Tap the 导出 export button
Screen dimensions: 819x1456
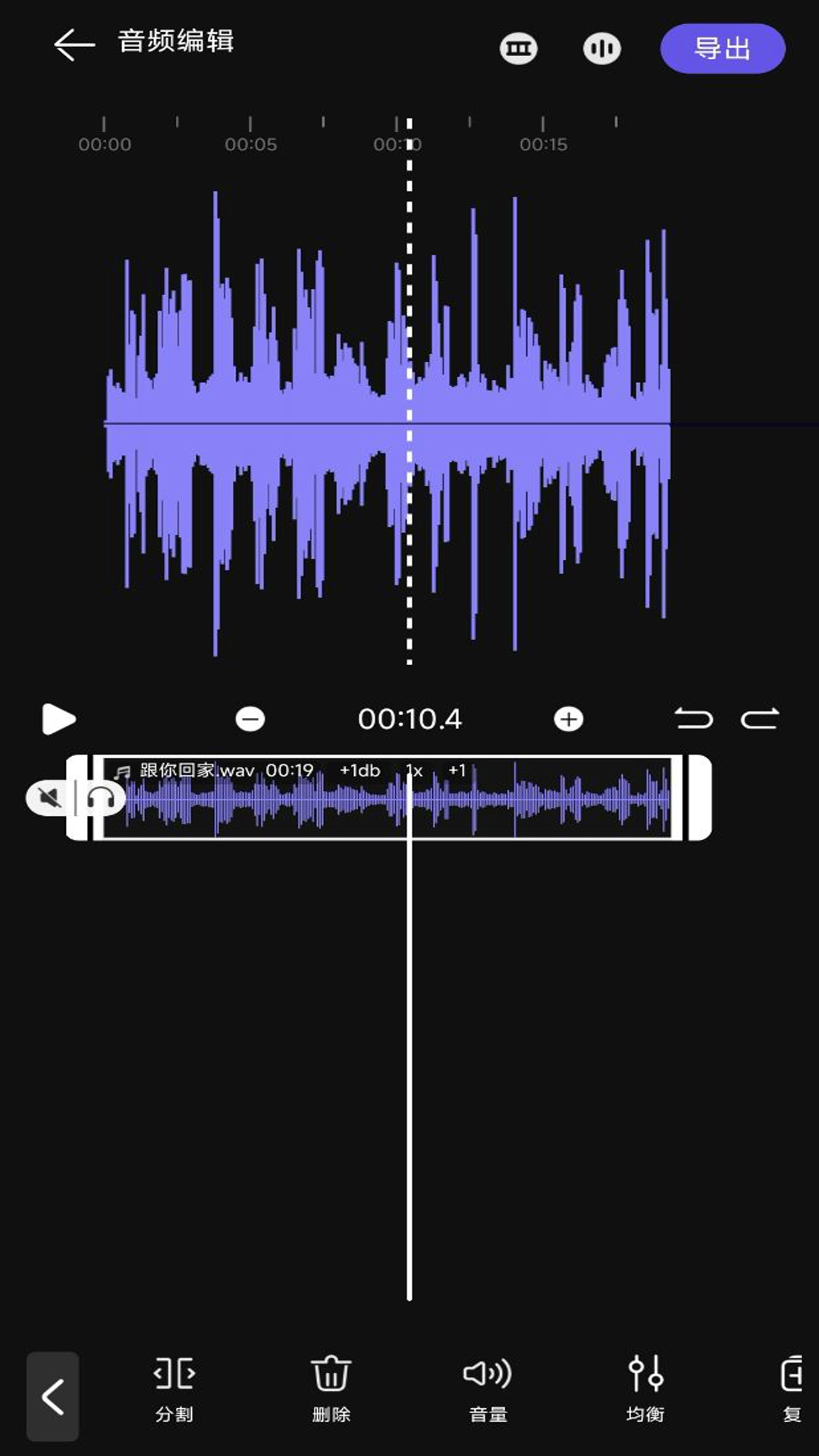click(722, 49)
